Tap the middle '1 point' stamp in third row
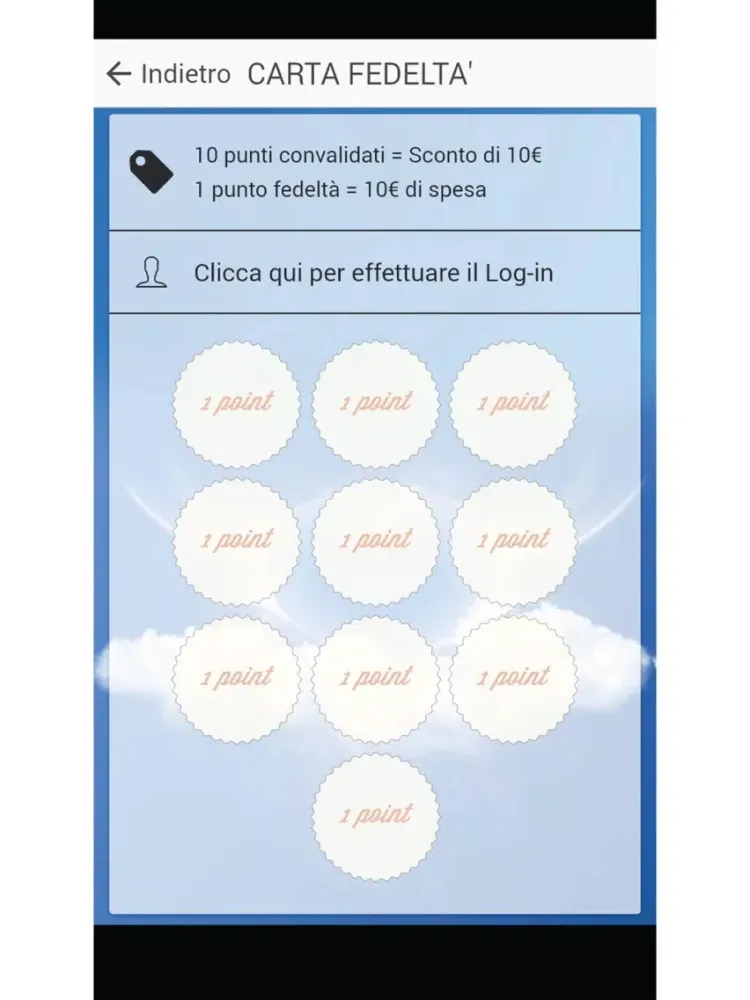Screen dimensions: 750x1000 click(375, 676)
